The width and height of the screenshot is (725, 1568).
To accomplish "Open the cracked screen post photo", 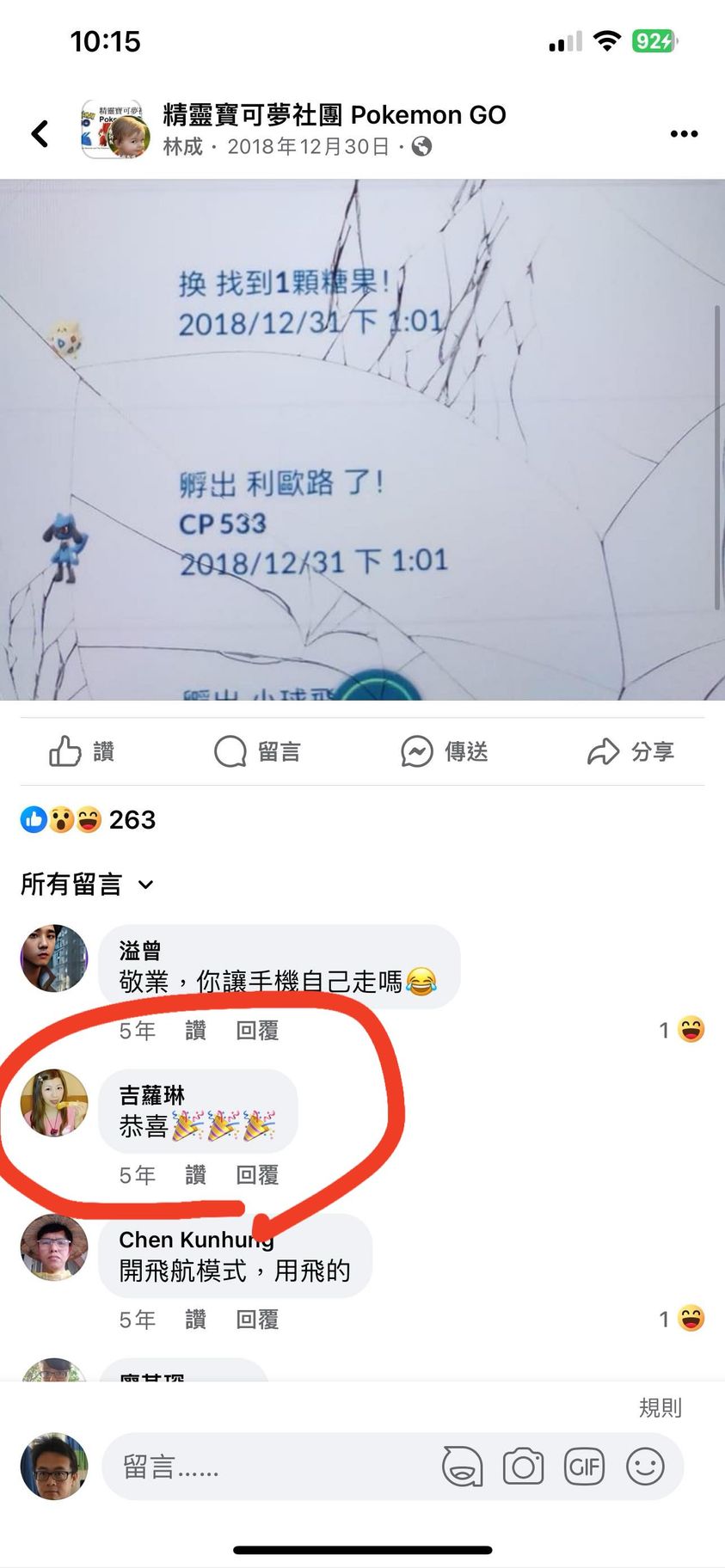I will pos(361,438).
